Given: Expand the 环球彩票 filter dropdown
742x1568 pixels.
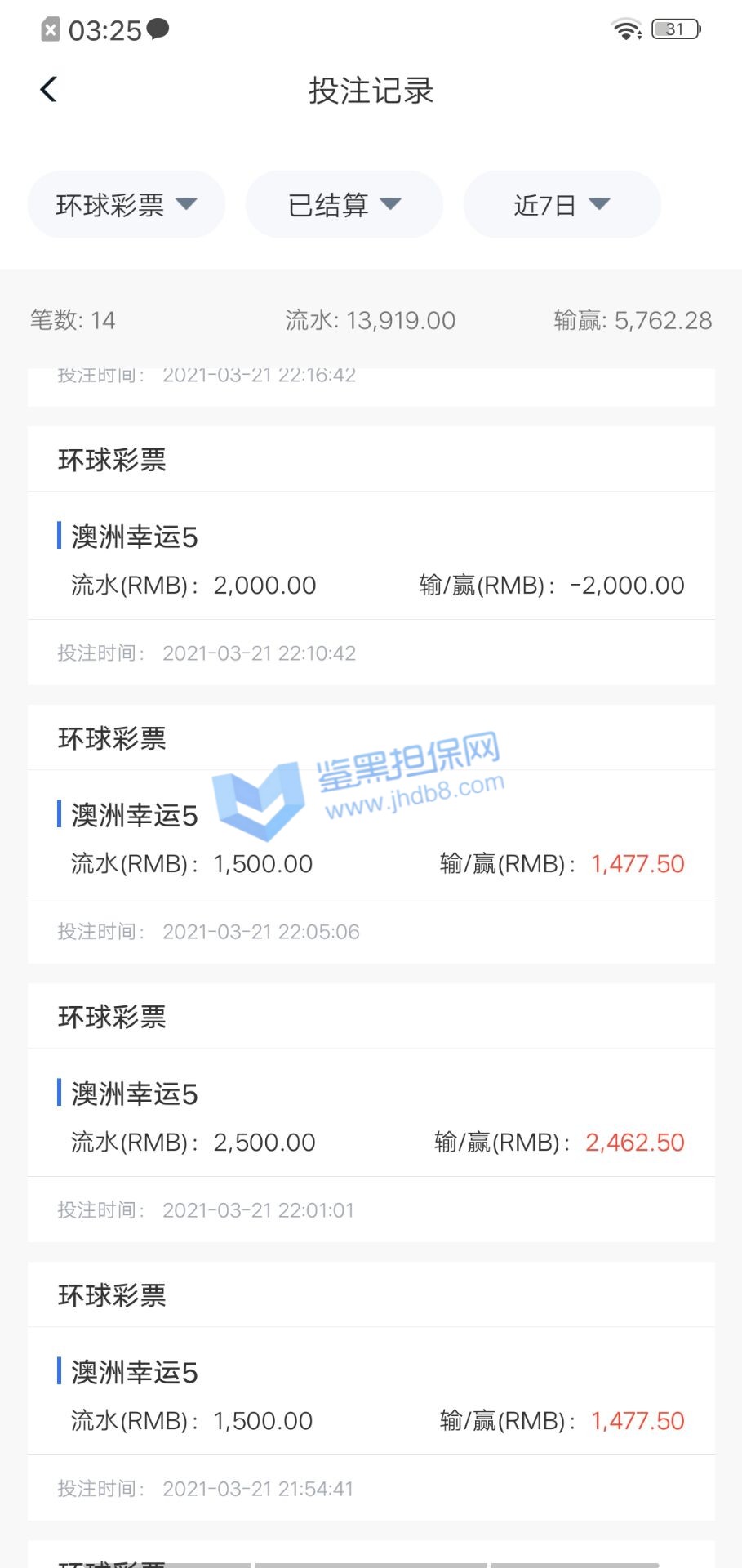Looking at the screenshot, I should (x=127, y=204).
